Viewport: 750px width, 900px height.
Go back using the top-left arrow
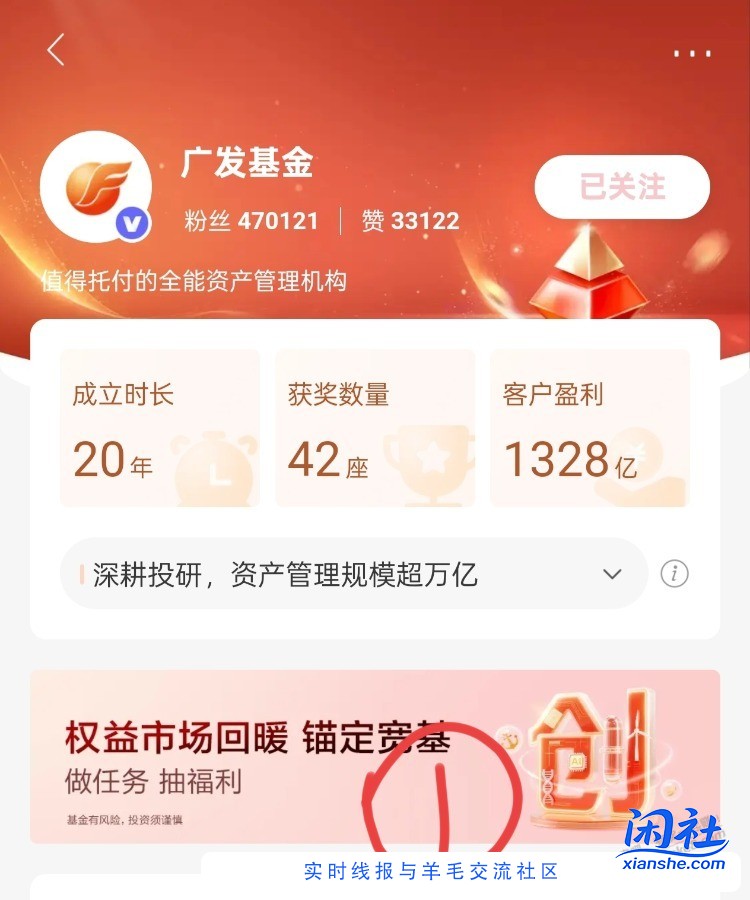(56, 50)
